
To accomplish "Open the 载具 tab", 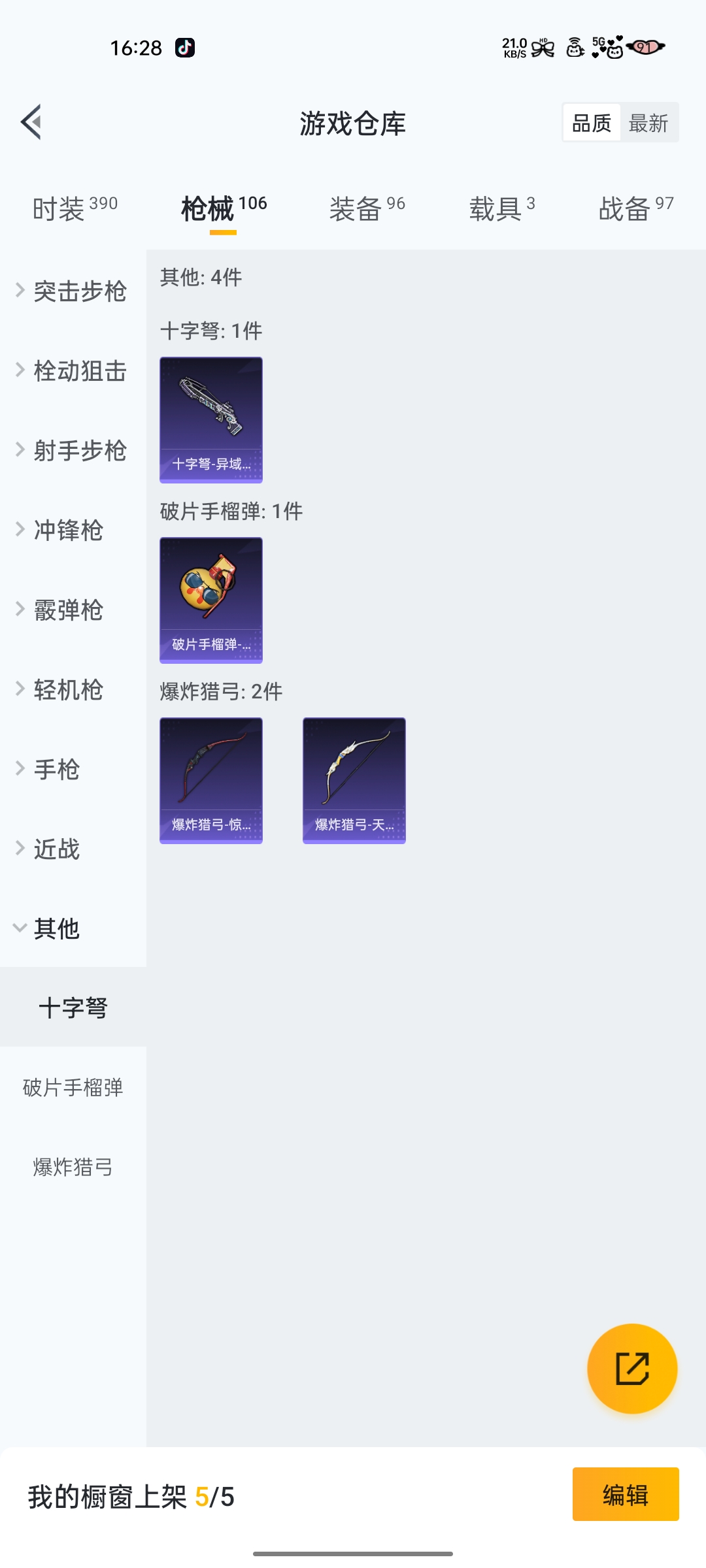I will (x=501, y=209).
